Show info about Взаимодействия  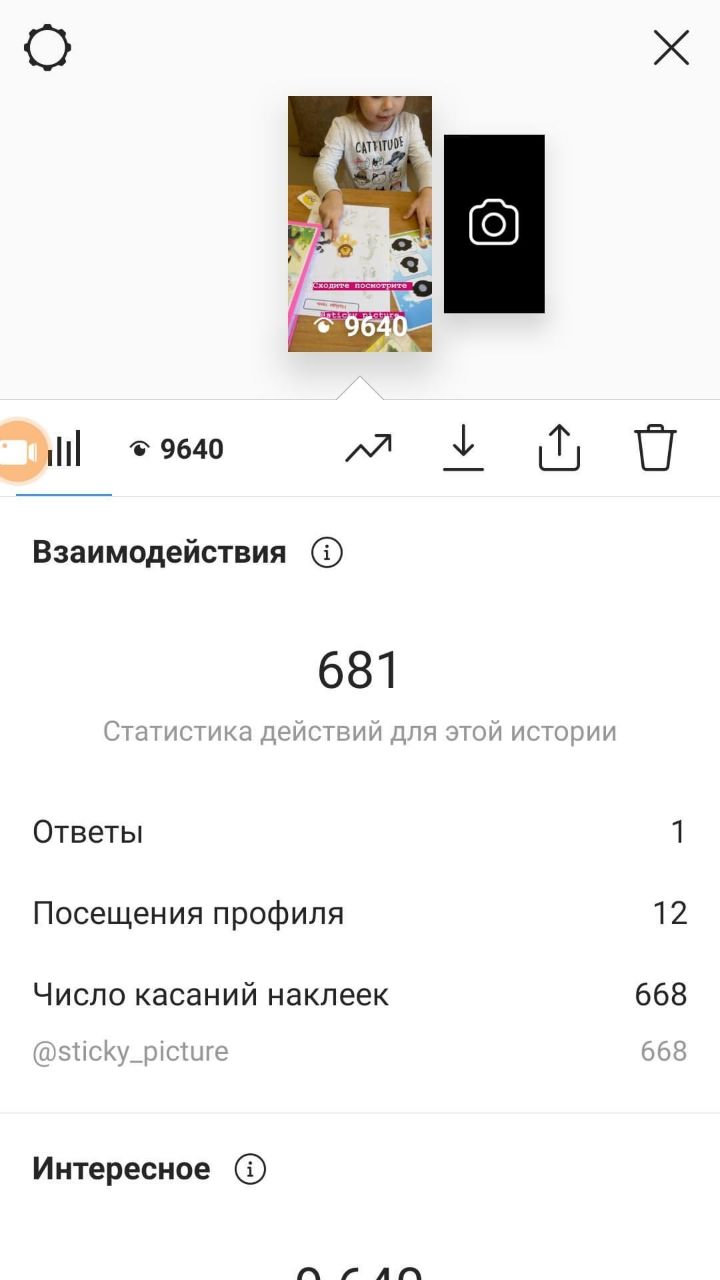326,552
